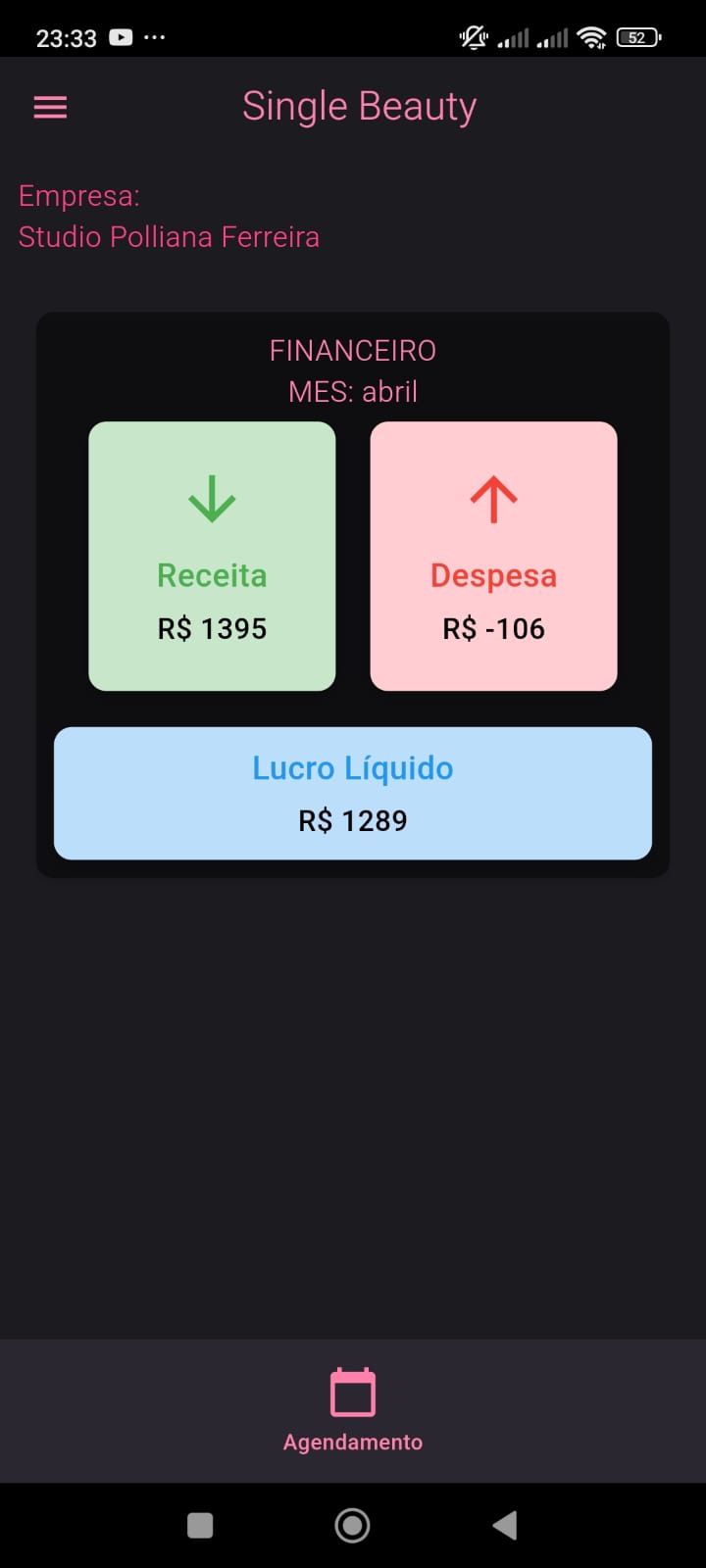This screenshot has height=1568, width=706.
Task: Select the Despesa card
Action: point(493,556)
